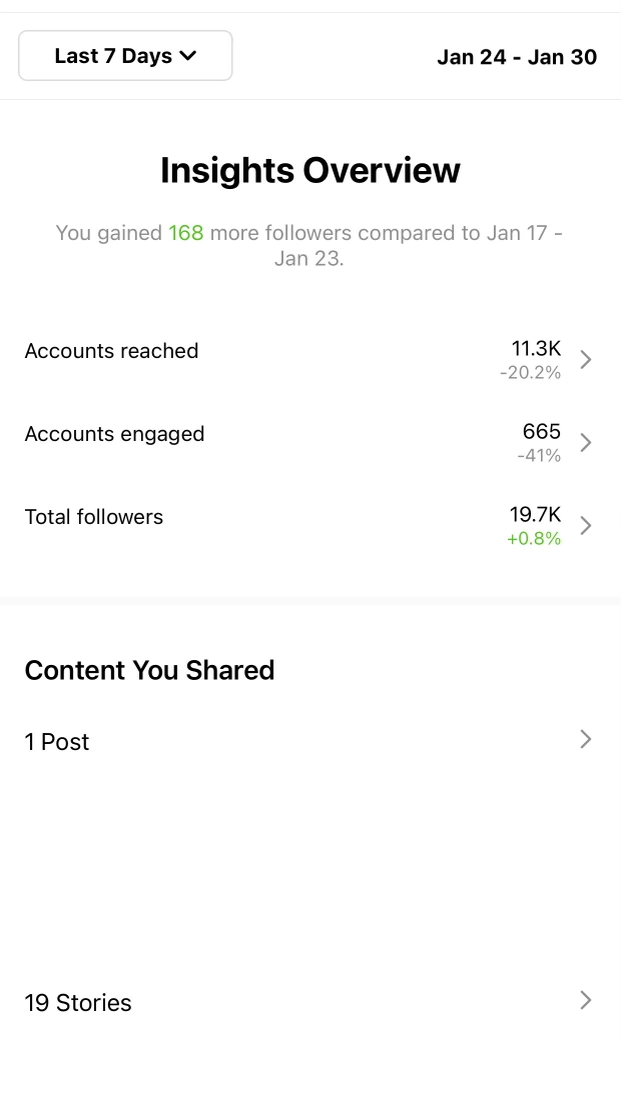Open the Last 7 Days dropdown
The height and width of the screenshot is (1104, 621).
[x=125, y=56]
